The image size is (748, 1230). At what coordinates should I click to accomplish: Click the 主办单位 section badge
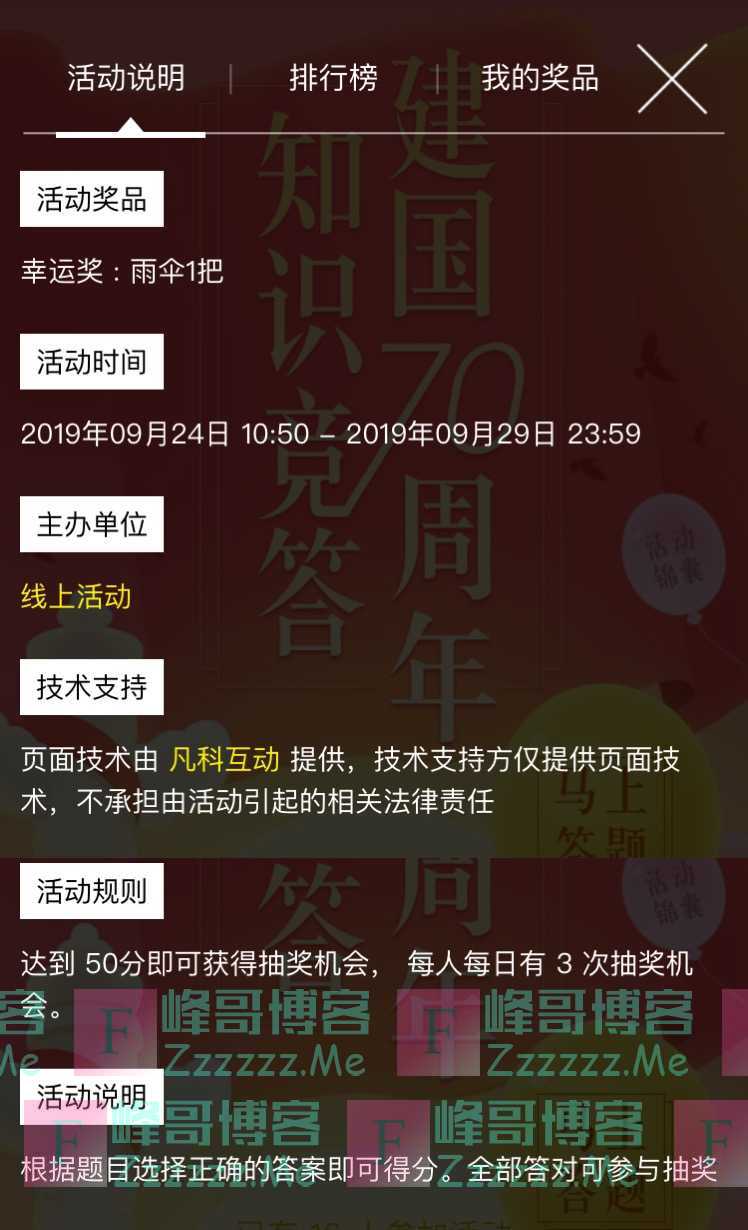[x=91, y=524]
